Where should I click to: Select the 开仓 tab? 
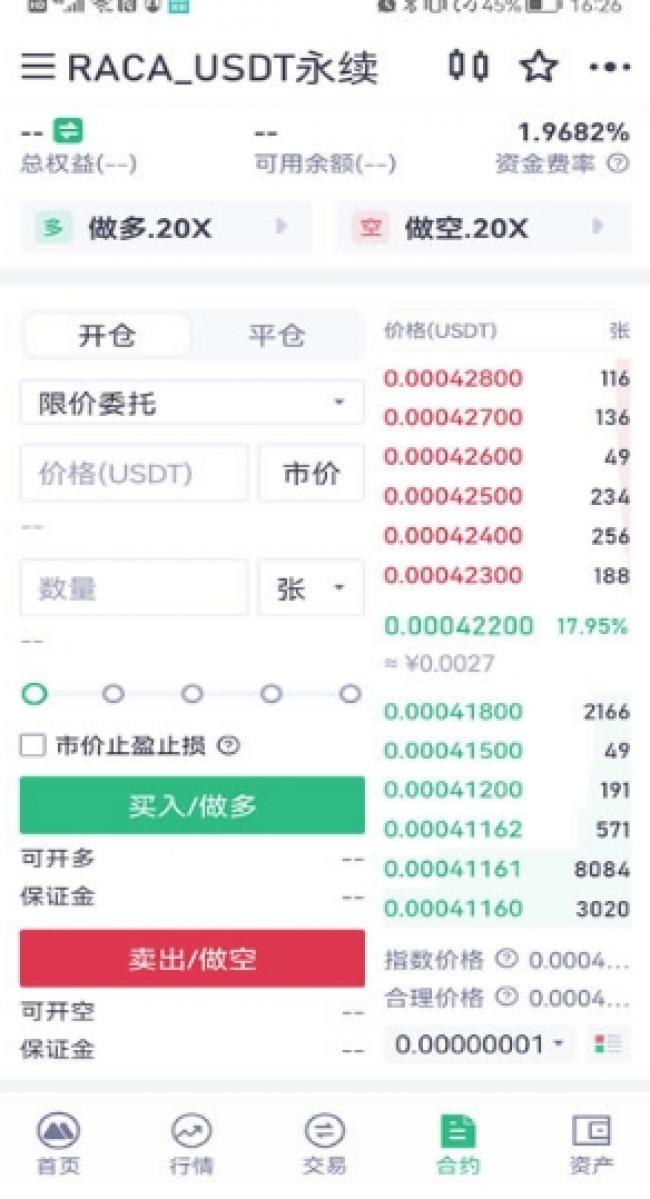click(x=107, y=335)
